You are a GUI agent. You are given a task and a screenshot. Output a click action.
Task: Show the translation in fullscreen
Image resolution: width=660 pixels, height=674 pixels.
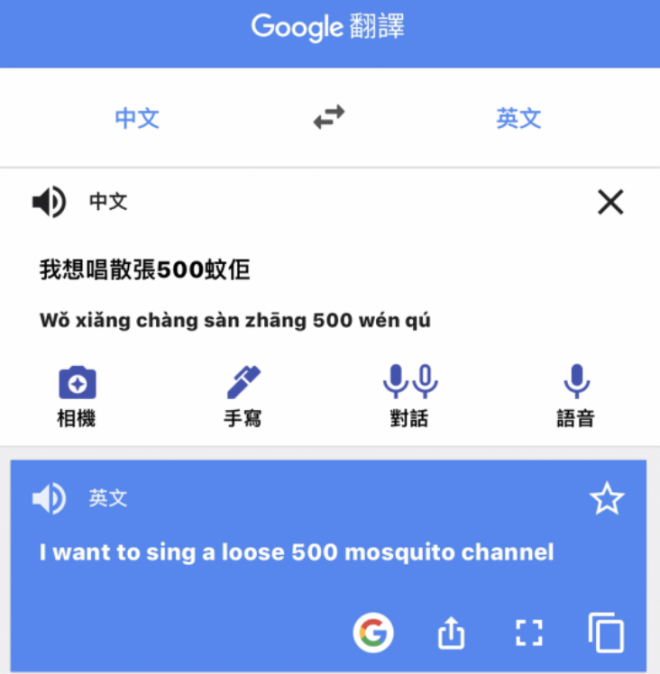[528, 632]
